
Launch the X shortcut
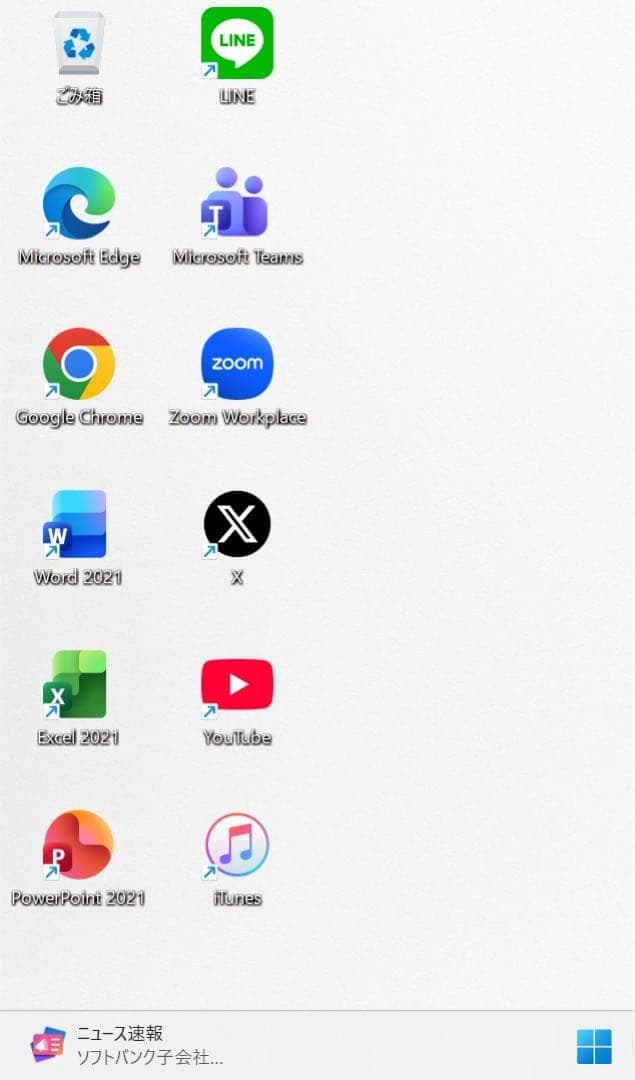point(237,524)
